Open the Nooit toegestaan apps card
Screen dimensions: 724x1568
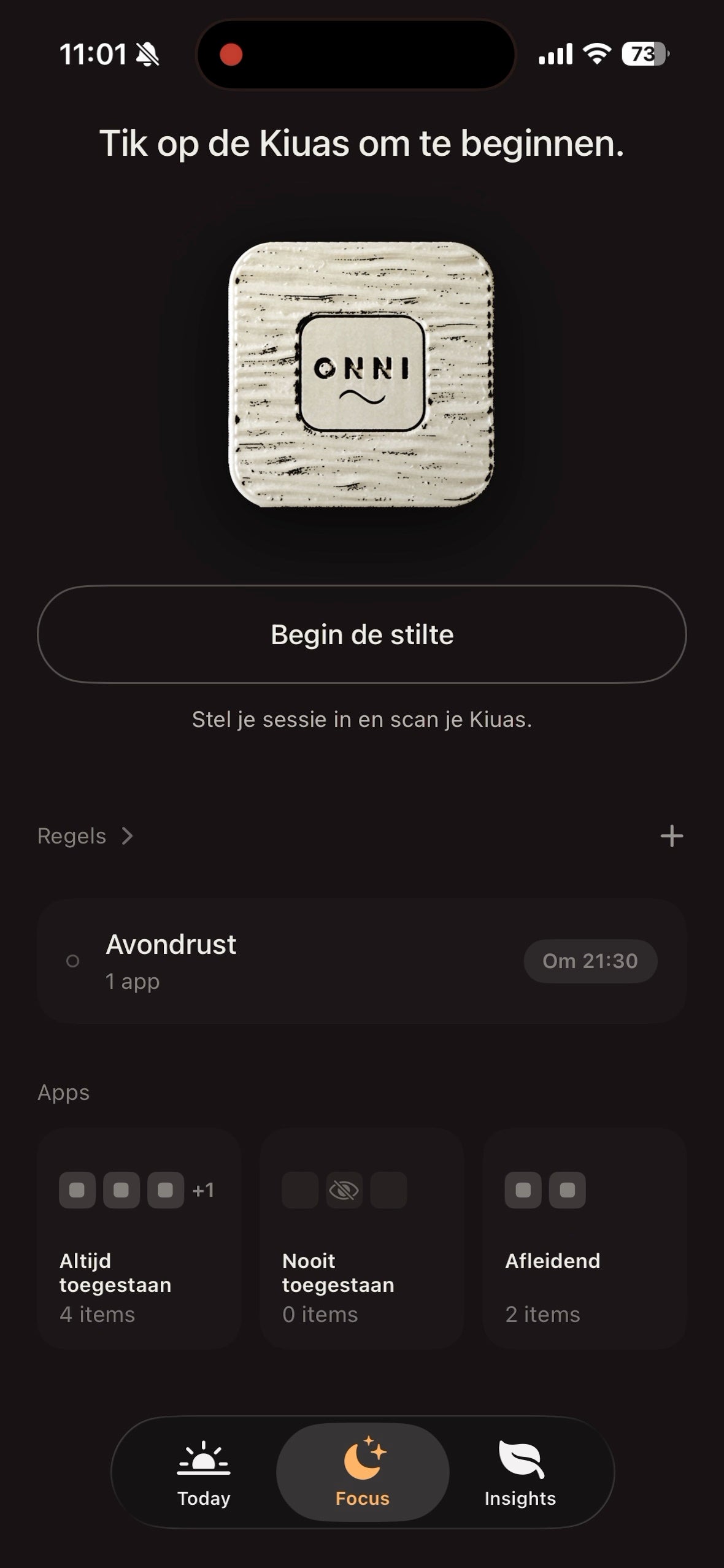point(362,1239)
